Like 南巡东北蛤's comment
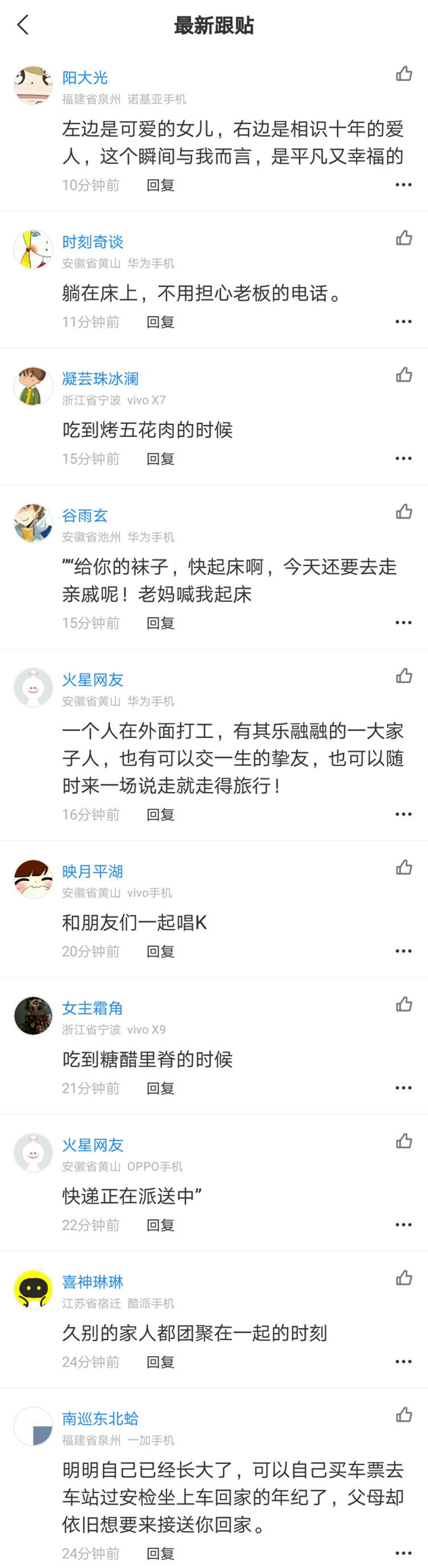 (403, 1415)
